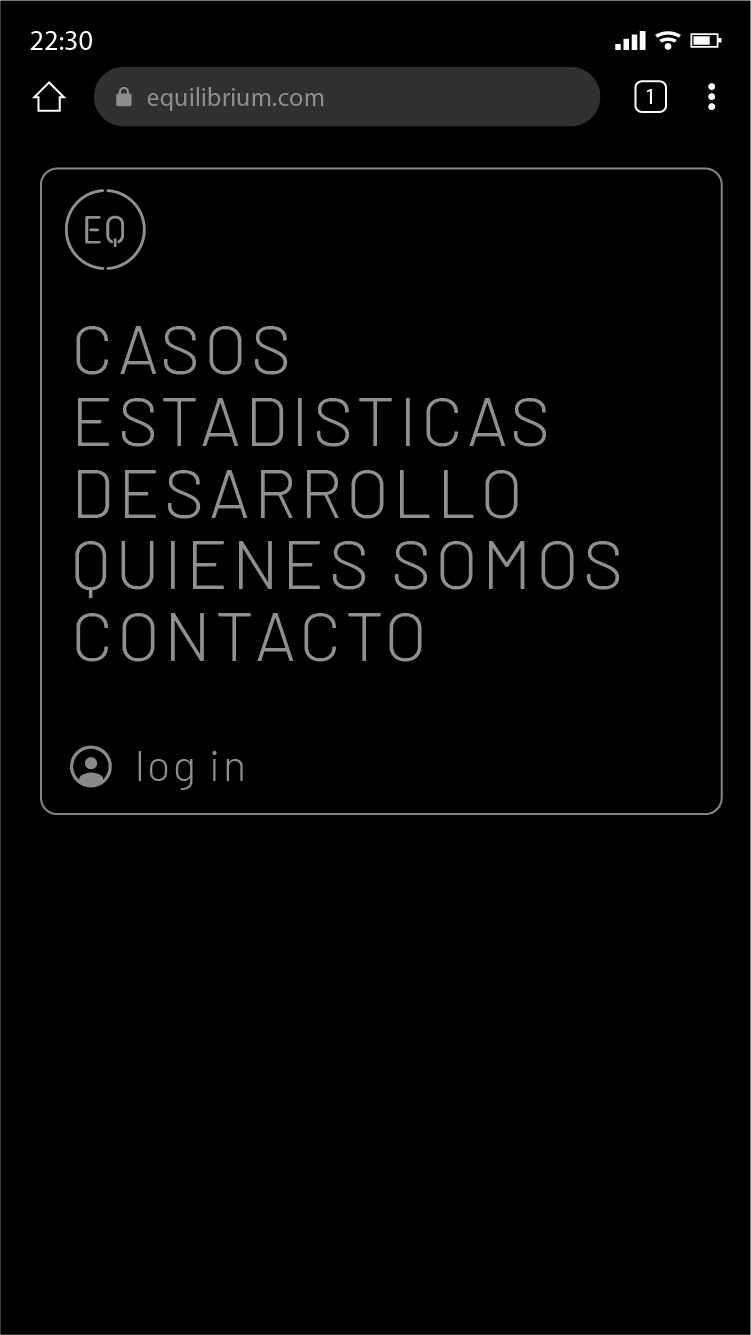The image size is (751, 1335).
Task: Select QUIENES SOMOS from the menu
Action: point(348,566)
